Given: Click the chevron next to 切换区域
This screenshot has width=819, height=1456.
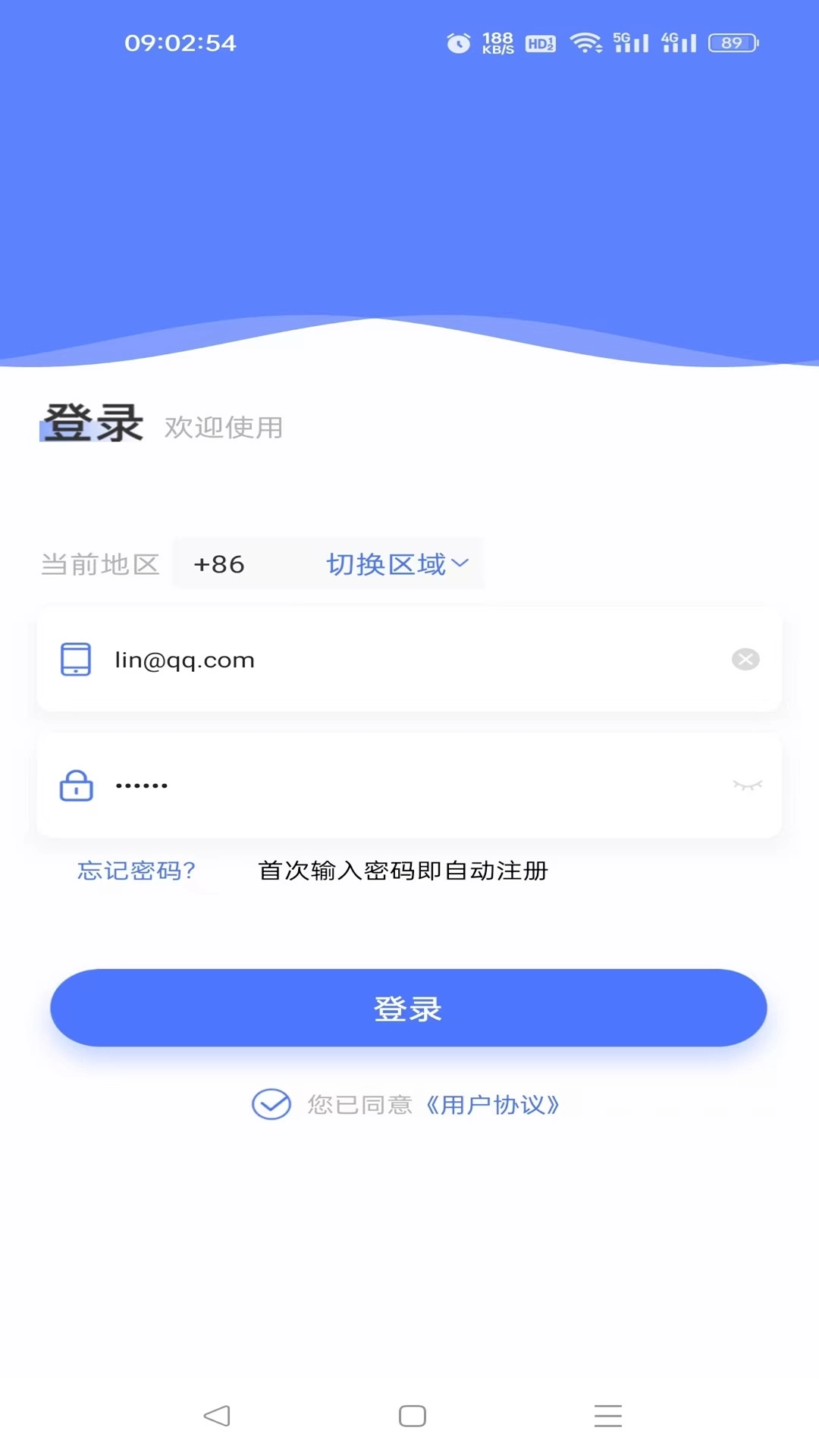Looking at the screenshot, I should pos(459,563).
